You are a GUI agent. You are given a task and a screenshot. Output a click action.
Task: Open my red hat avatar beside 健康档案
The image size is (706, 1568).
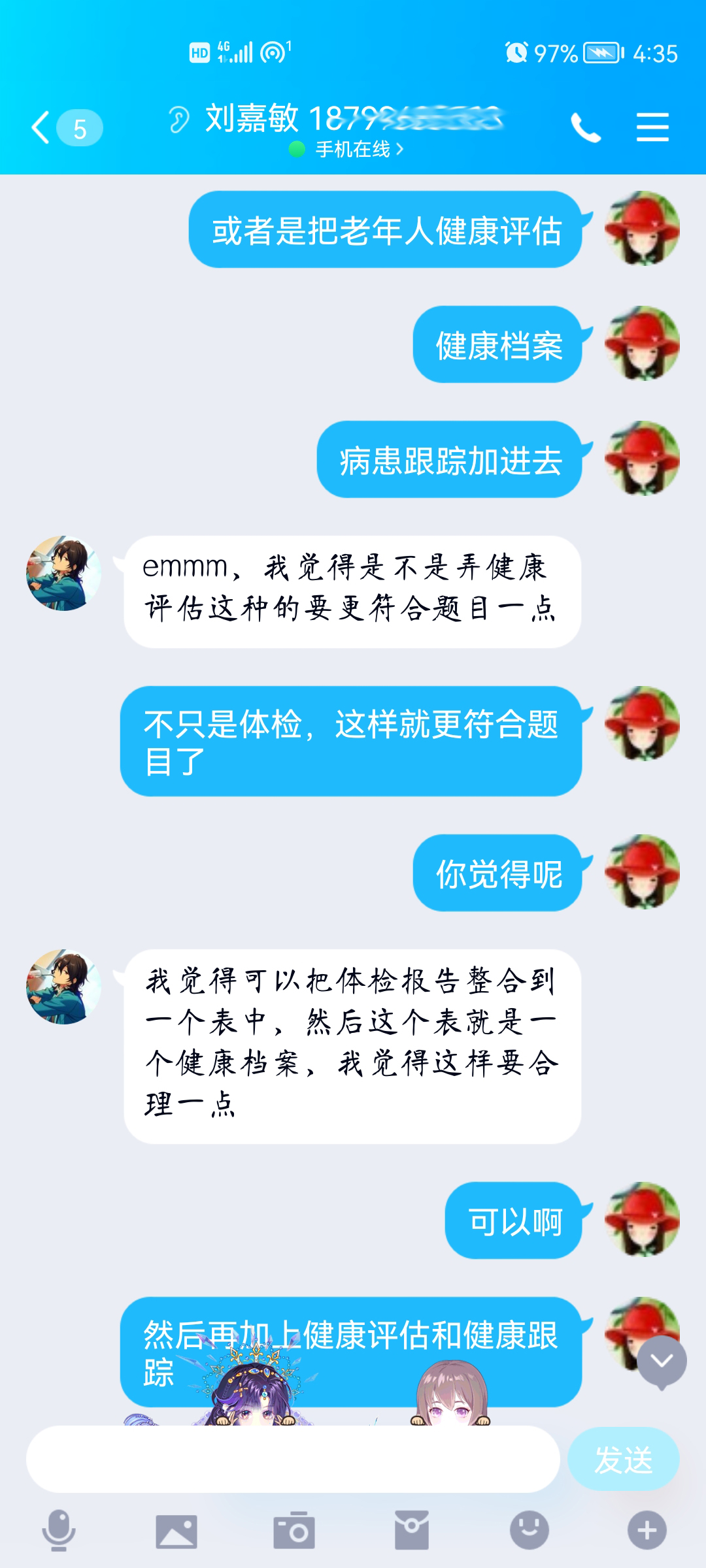pyautogui.click(x=642, y=344)
